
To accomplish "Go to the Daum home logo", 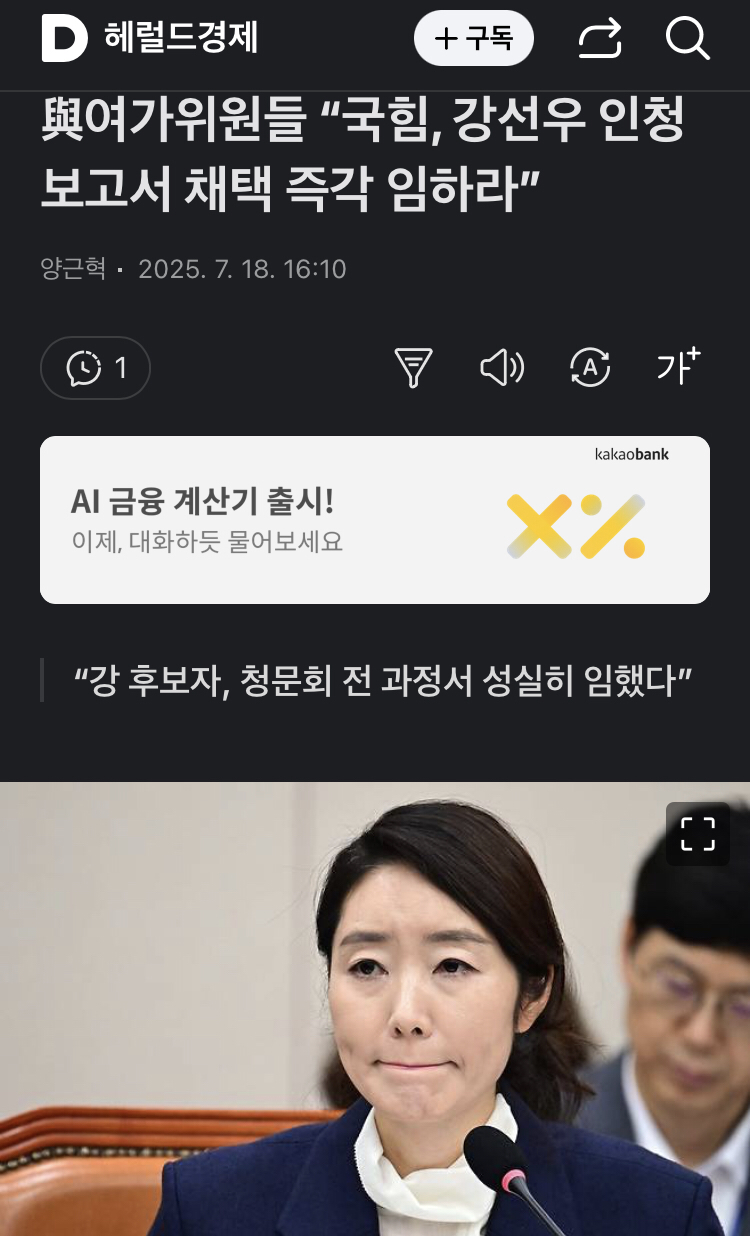I will (64, 39).
